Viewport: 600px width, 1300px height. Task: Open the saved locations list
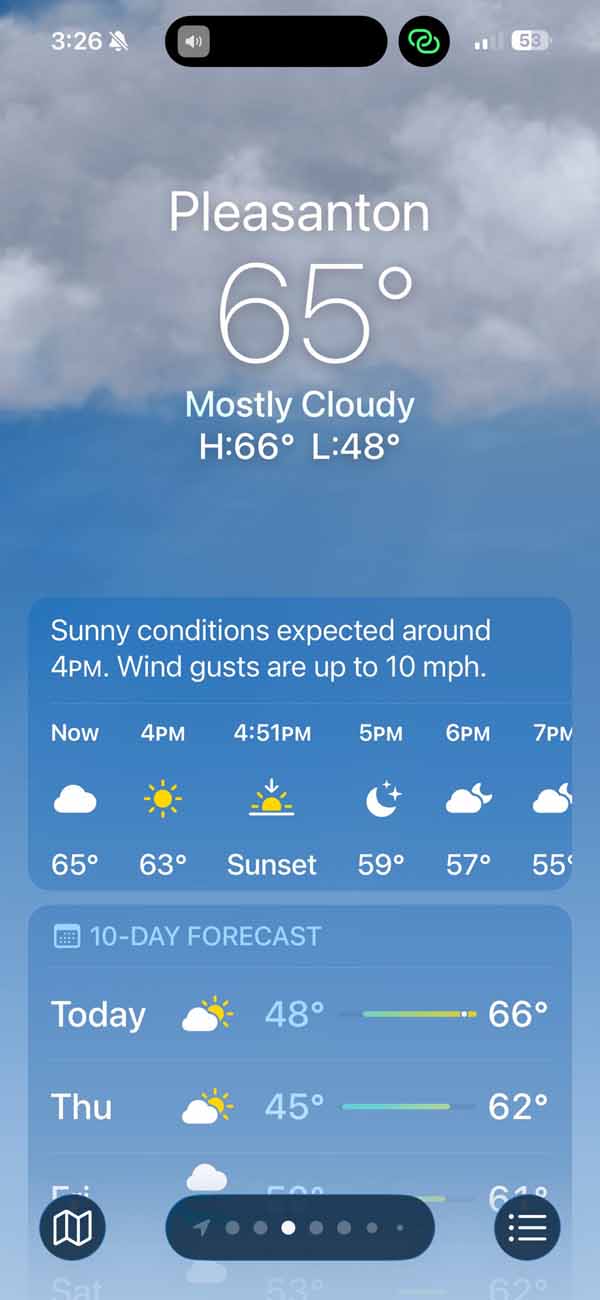(527, 1227)
